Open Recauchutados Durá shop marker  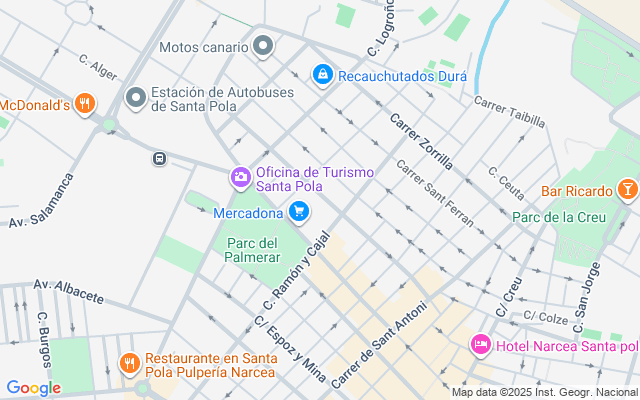(323, 75)
